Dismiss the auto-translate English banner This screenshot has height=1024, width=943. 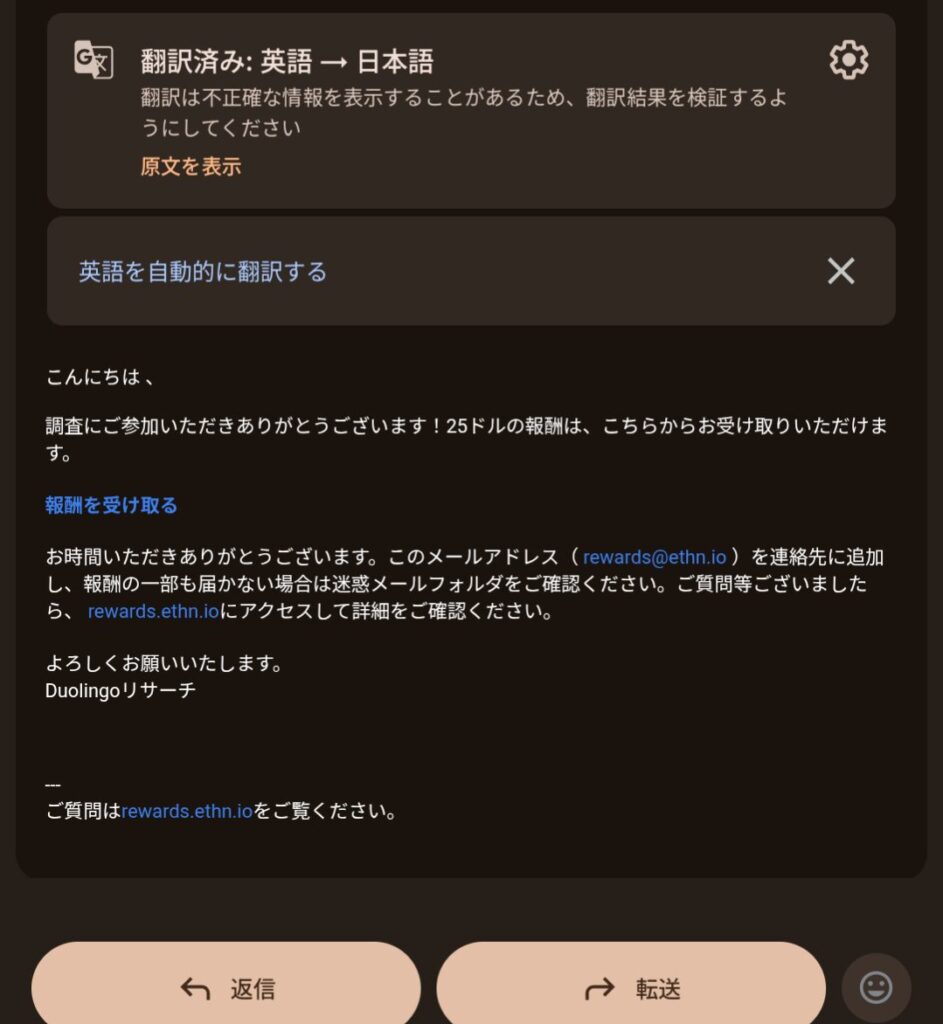pos(841,271)
